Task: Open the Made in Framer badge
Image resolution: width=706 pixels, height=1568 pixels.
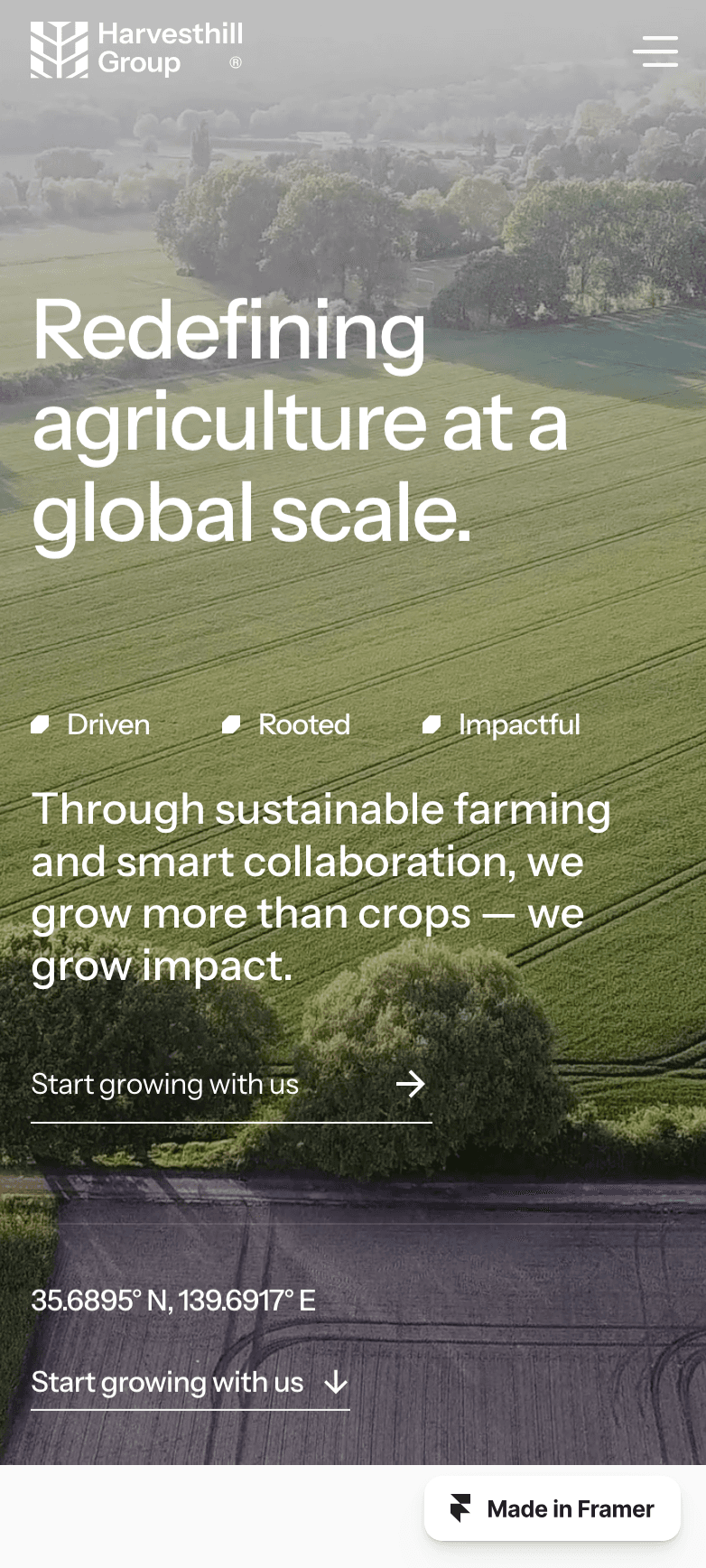Action: tap(553, 1508)
